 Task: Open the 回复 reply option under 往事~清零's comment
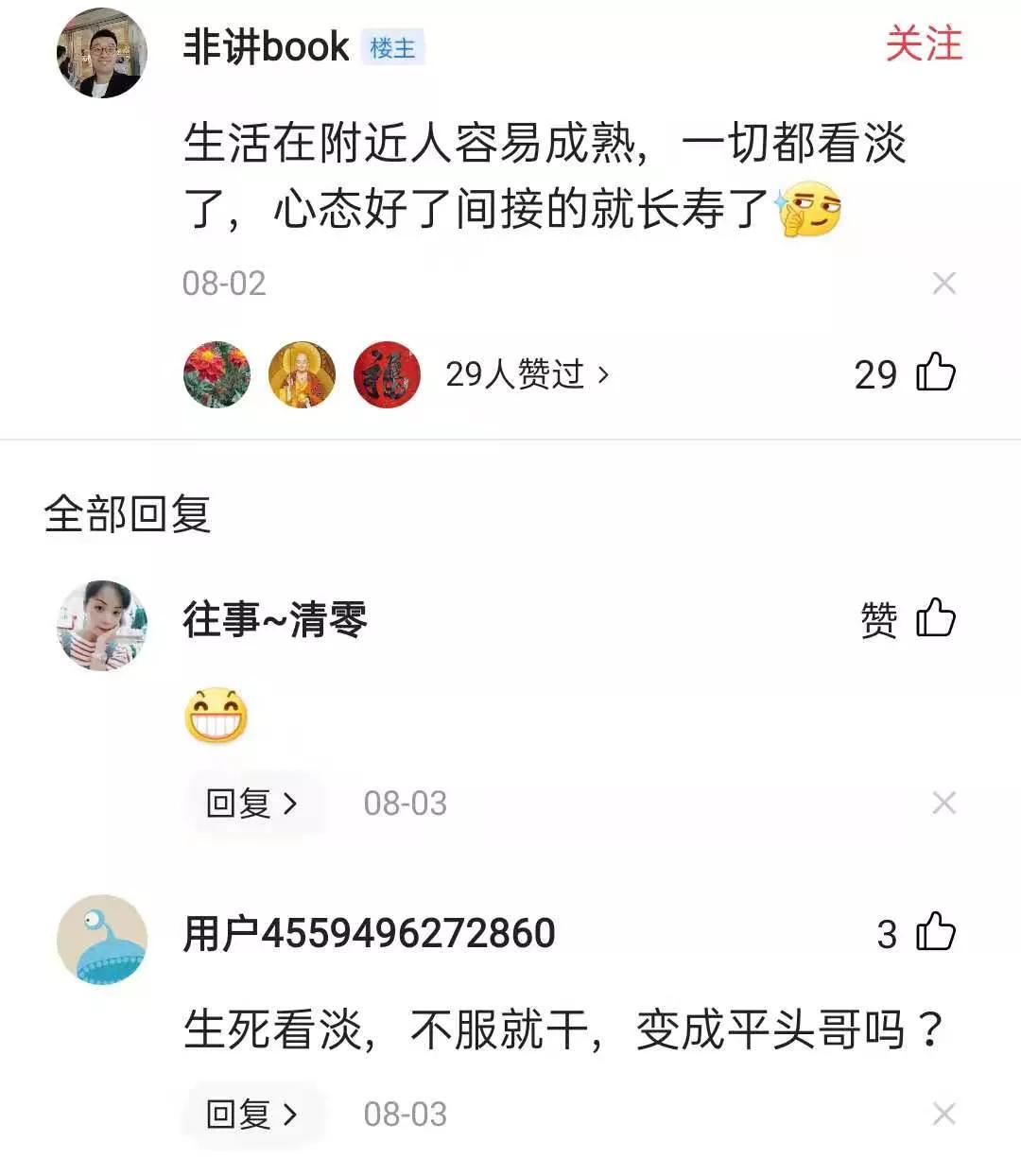[252, 803]
